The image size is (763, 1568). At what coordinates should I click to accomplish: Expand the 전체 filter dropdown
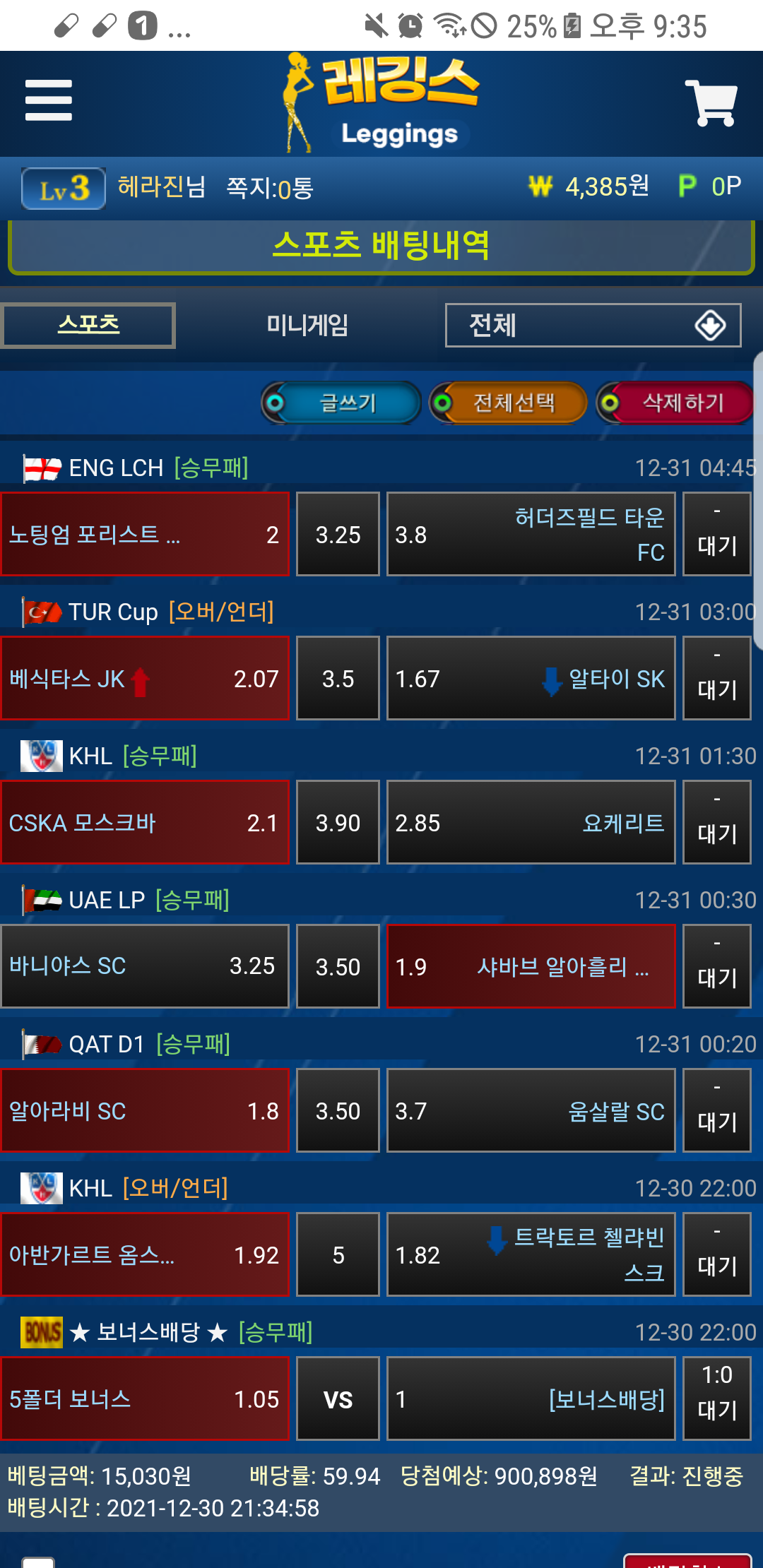click(593, 326)
